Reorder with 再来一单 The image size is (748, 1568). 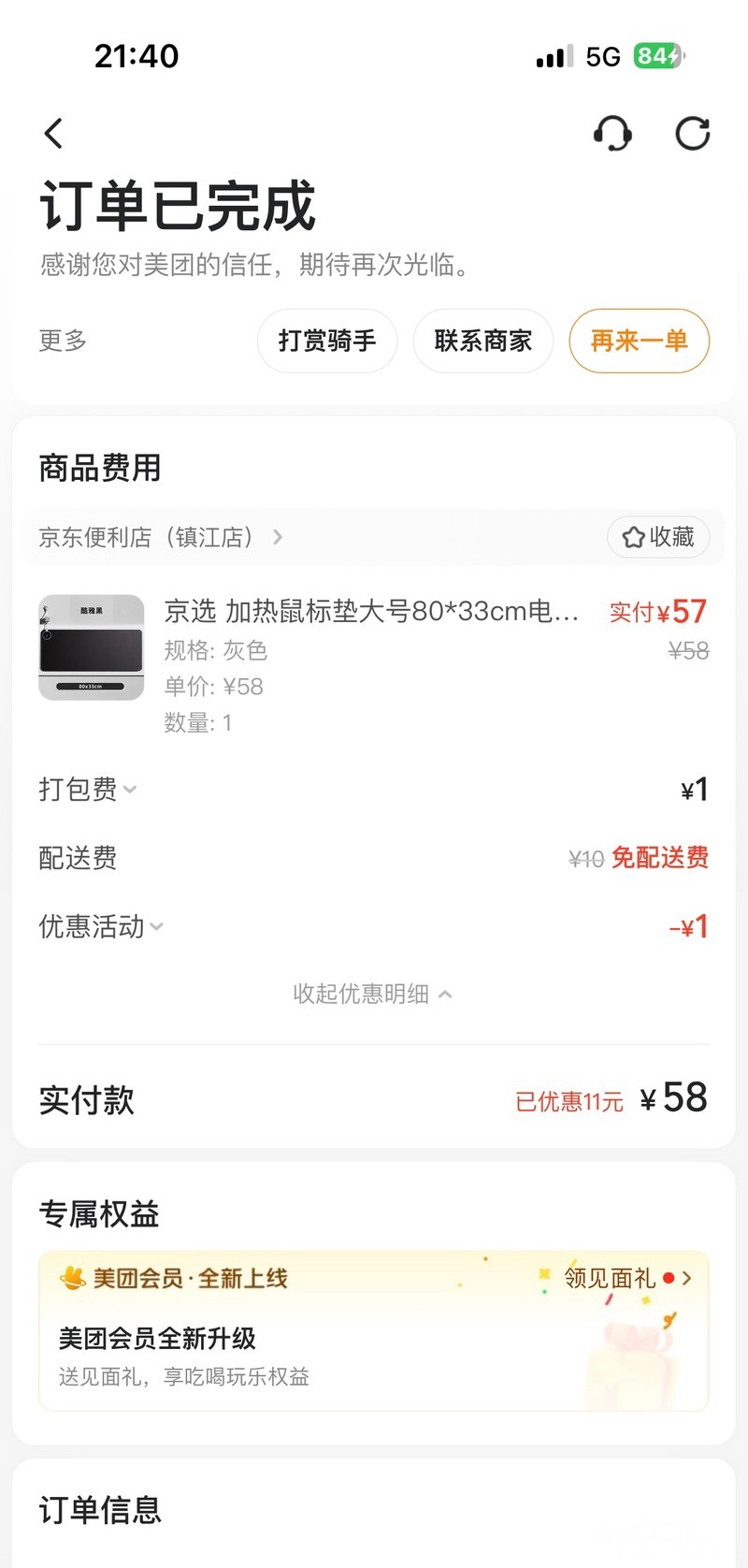point(640,341)
